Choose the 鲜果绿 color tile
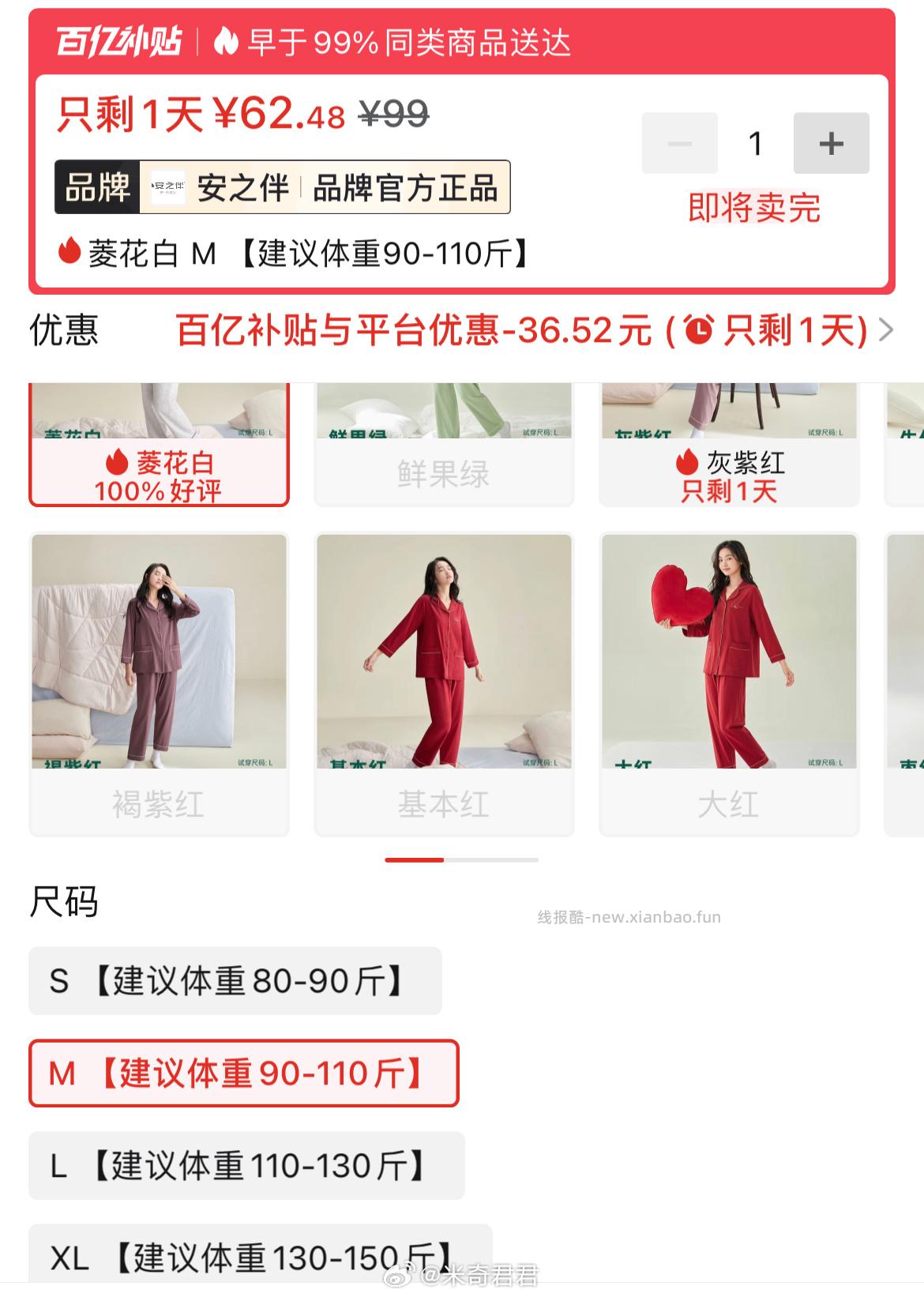Image resolution: width=924 pixels, height=1297 pixels. 444,446
